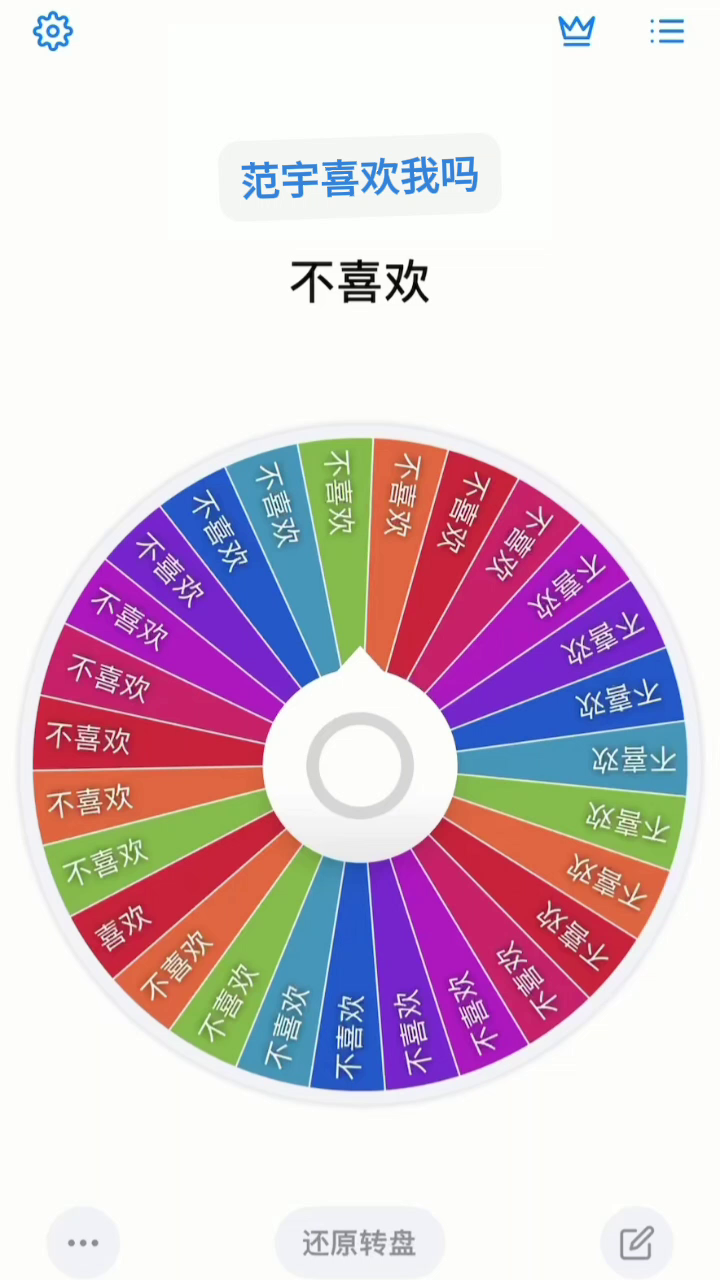Open the three-dots more options button

(83, 1243)
